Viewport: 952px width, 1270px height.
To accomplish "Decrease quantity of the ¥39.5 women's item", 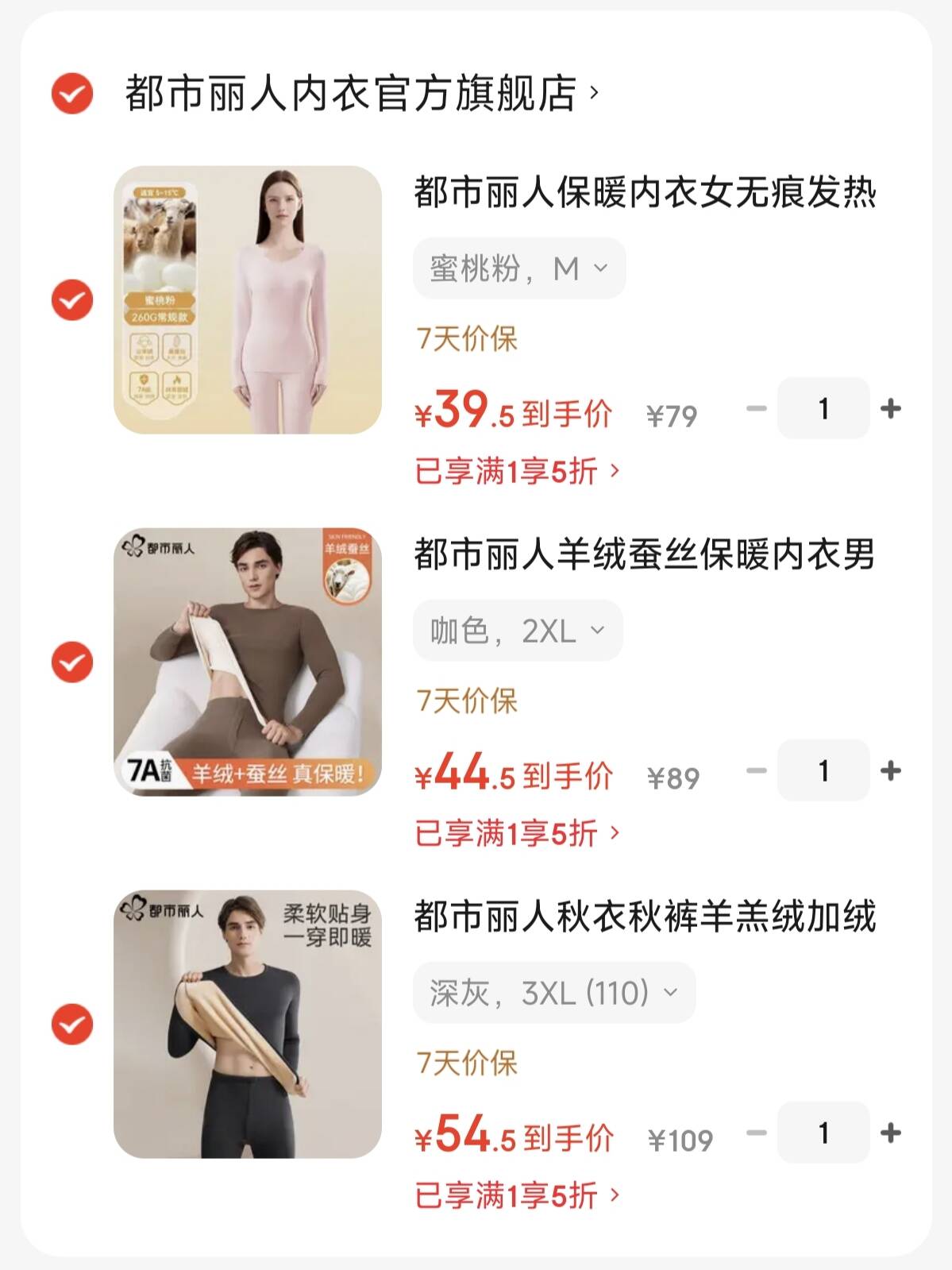I will [757, 408].
